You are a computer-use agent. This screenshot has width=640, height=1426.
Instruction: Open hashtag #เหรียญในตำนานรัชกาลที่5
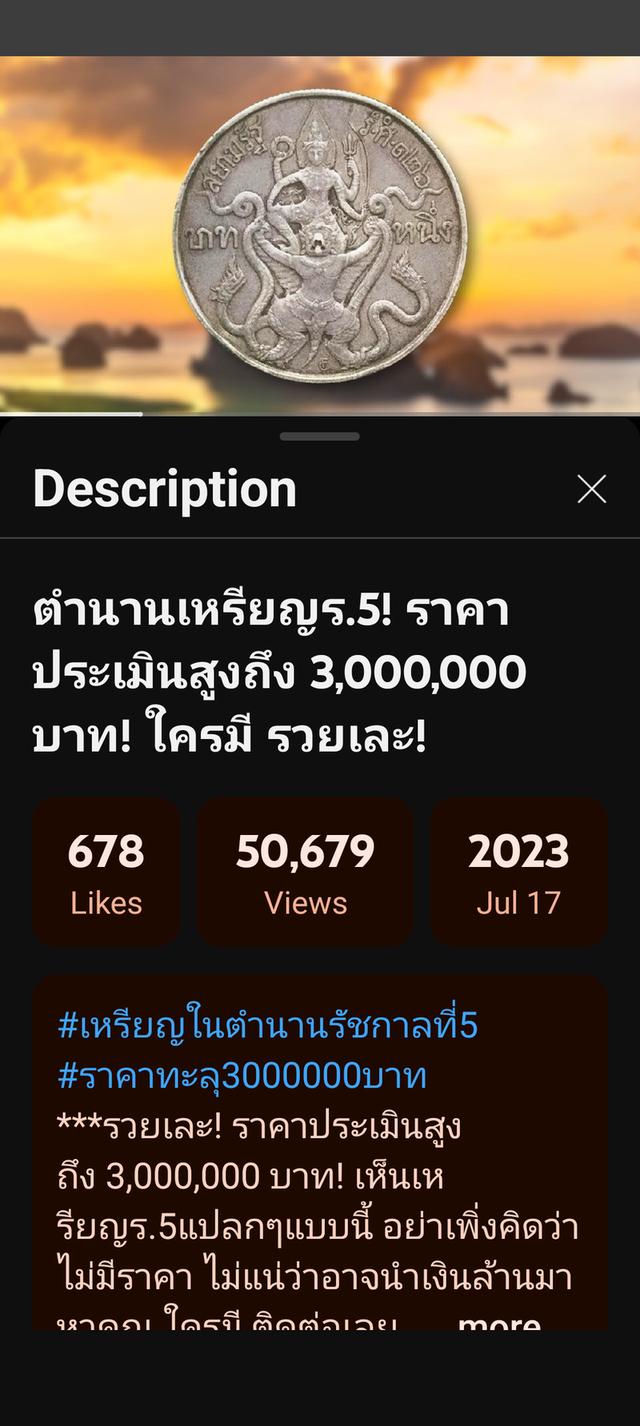click(x=268, y=1025)
